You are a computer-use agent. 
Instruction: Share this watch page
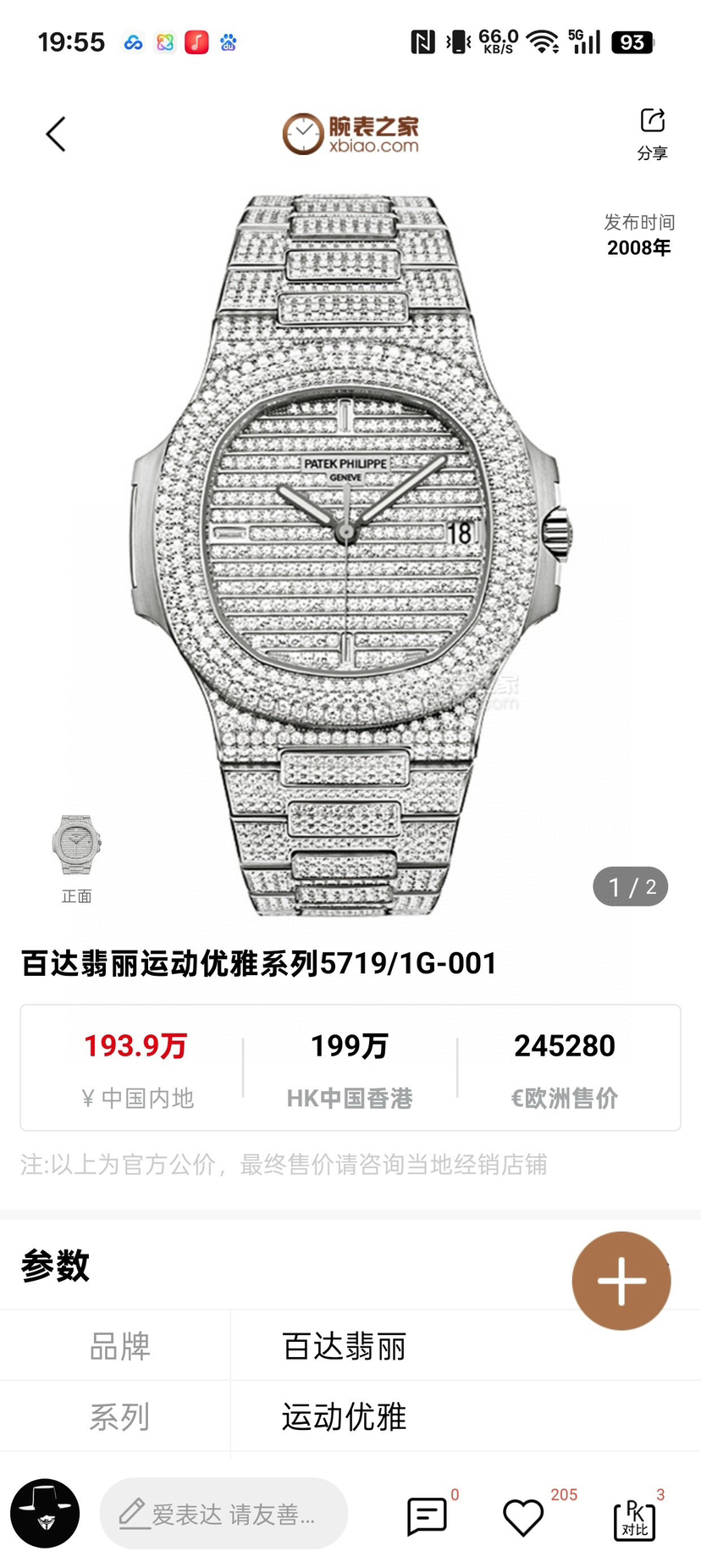tap(652, 132)
